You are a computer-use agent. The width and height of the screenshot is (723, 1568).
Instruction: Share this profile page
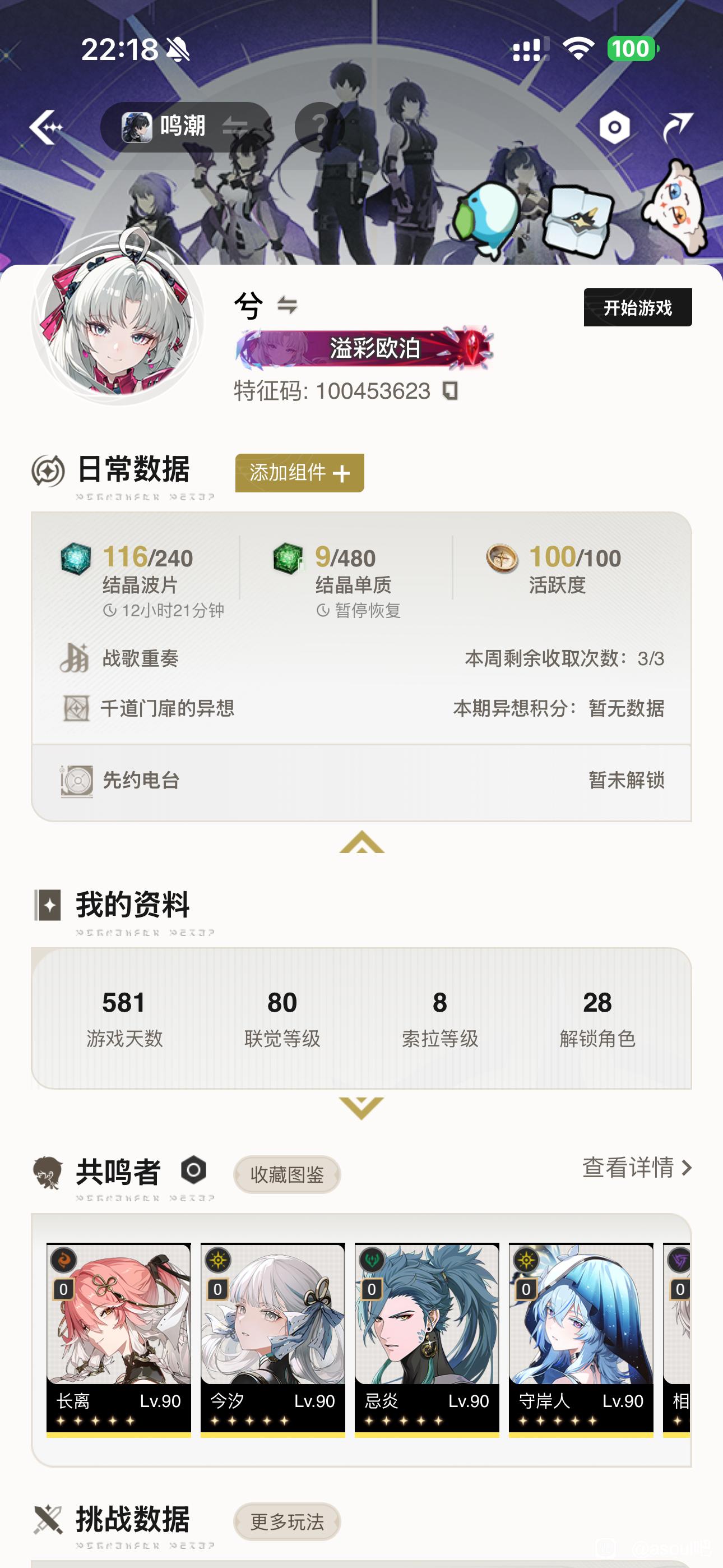point(678,127)
